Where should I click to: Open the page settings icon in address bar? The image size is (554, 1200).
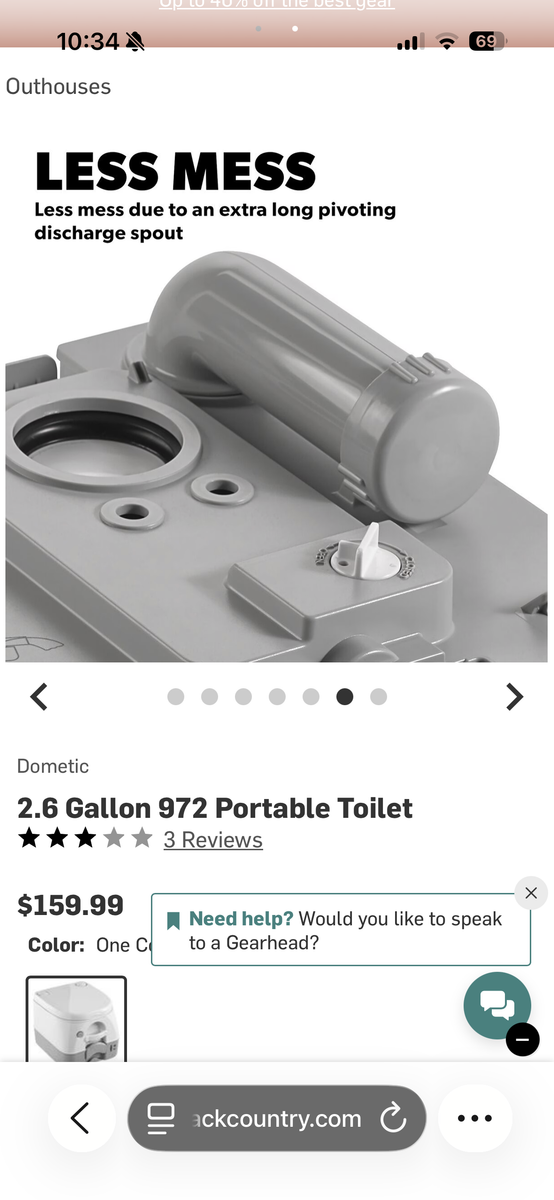(161, 1119)
